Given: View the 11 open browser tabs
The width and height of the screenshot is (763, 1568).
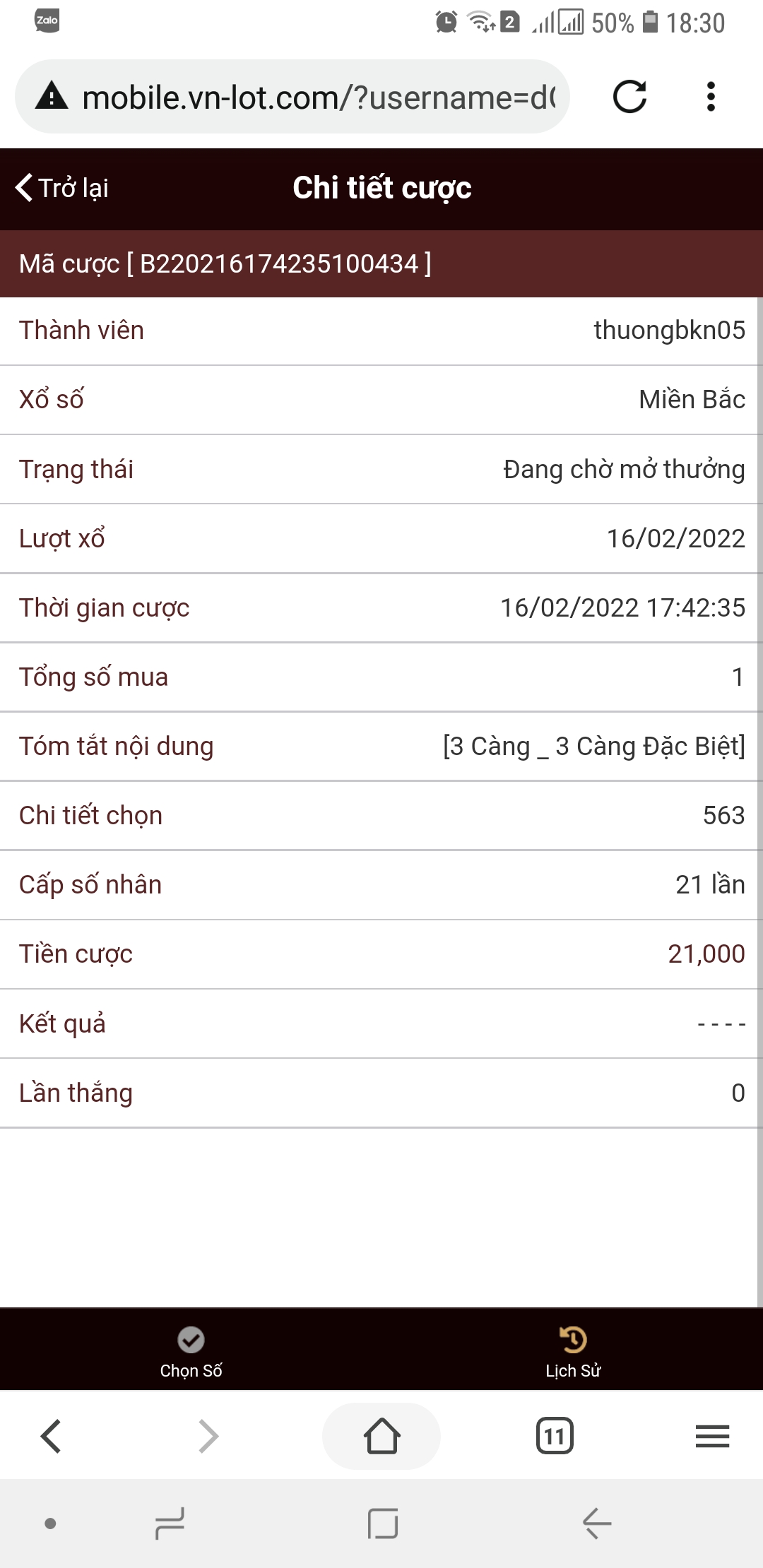Looking at the screenshot, I should (555, 1436).
